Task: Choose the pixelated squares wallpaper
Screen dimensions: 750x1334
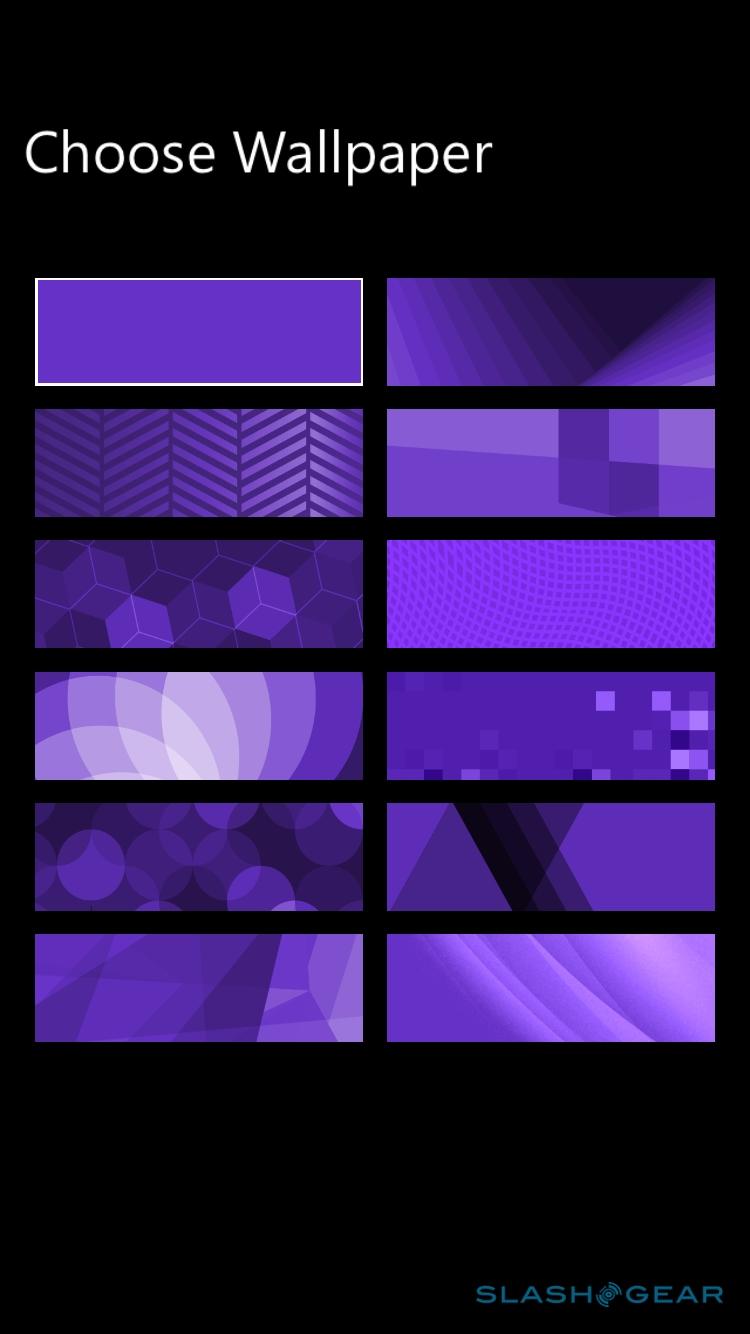Action: click(551, 725)
